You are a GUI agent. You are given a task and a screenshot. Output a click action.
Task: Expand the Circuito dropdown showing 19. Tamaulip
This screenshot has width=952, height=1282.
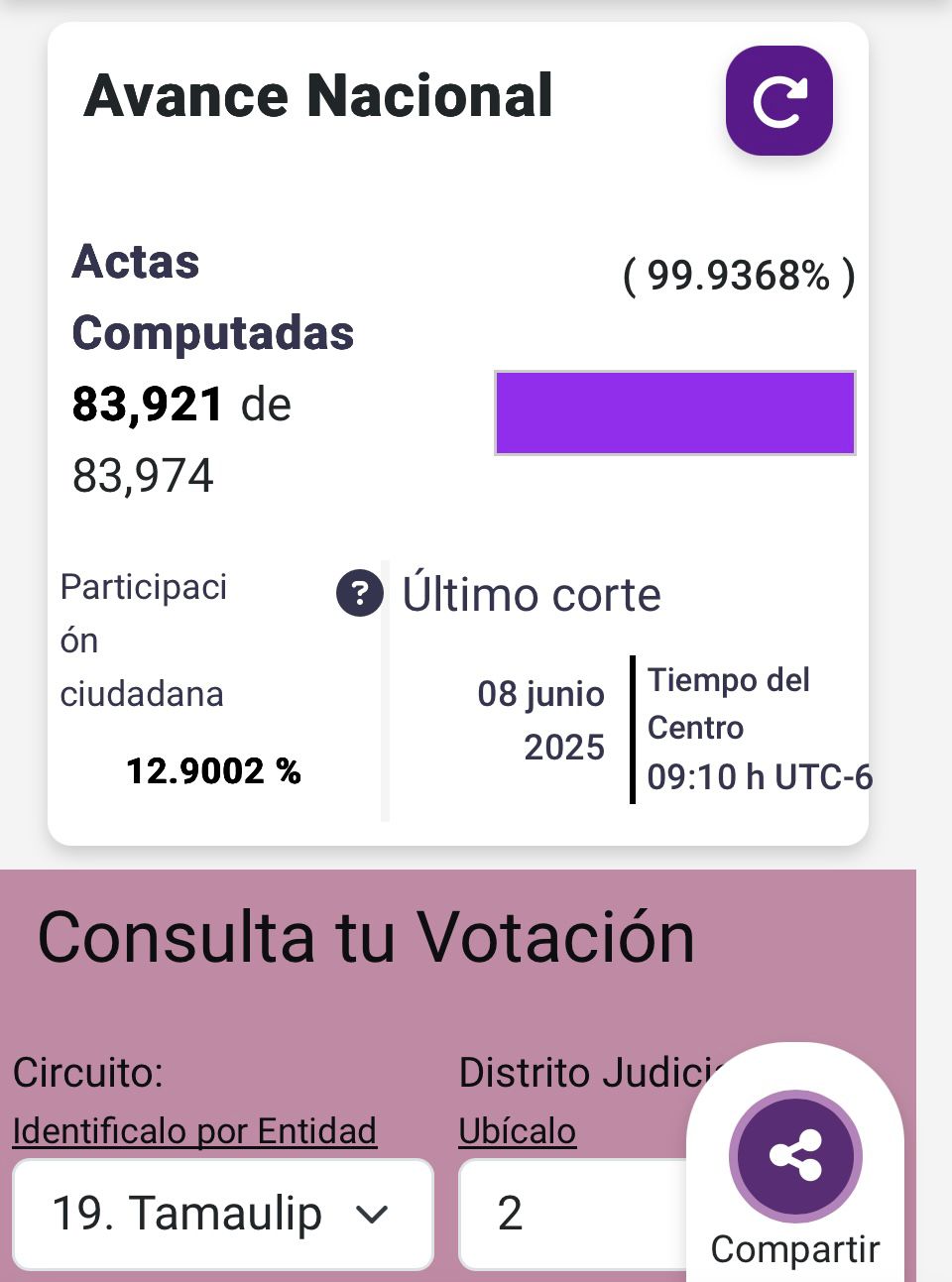(222, 1214)
